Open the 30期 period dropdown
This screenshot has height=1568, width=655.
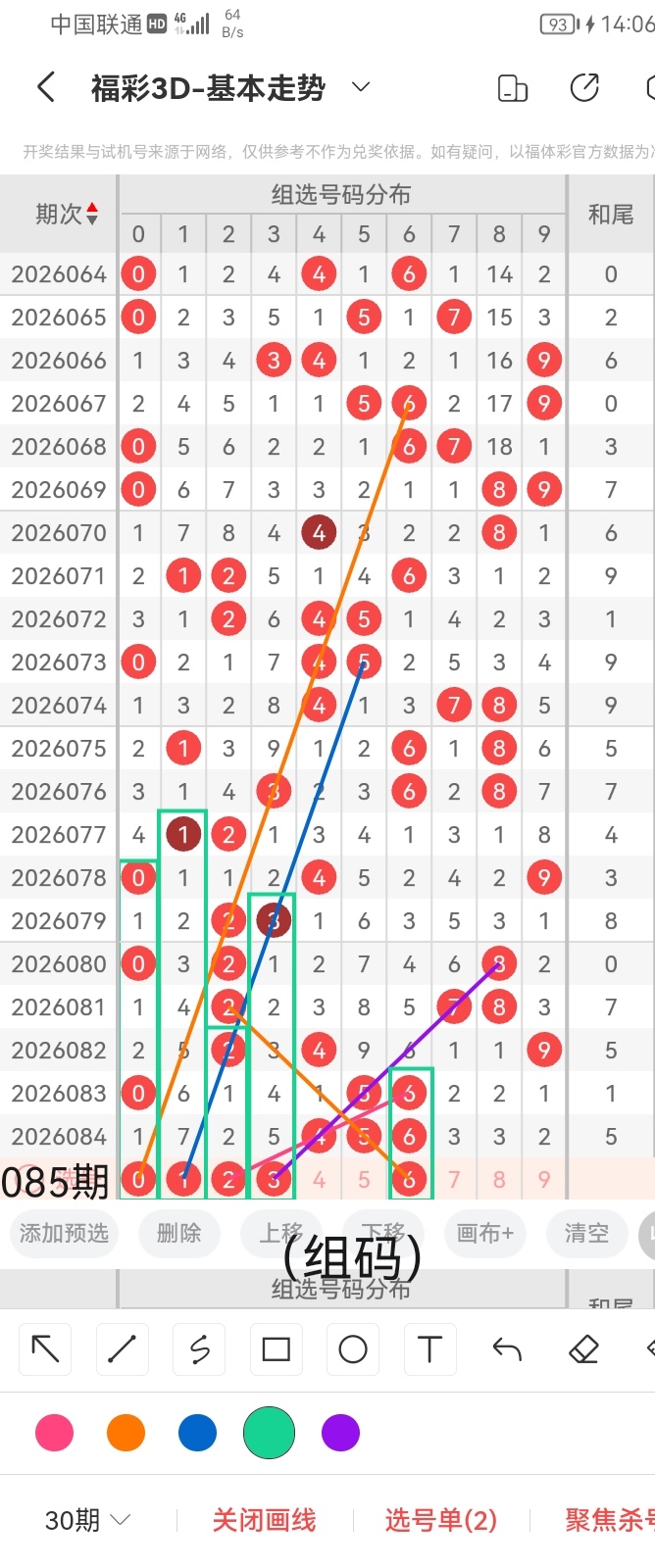(88, 1520)
